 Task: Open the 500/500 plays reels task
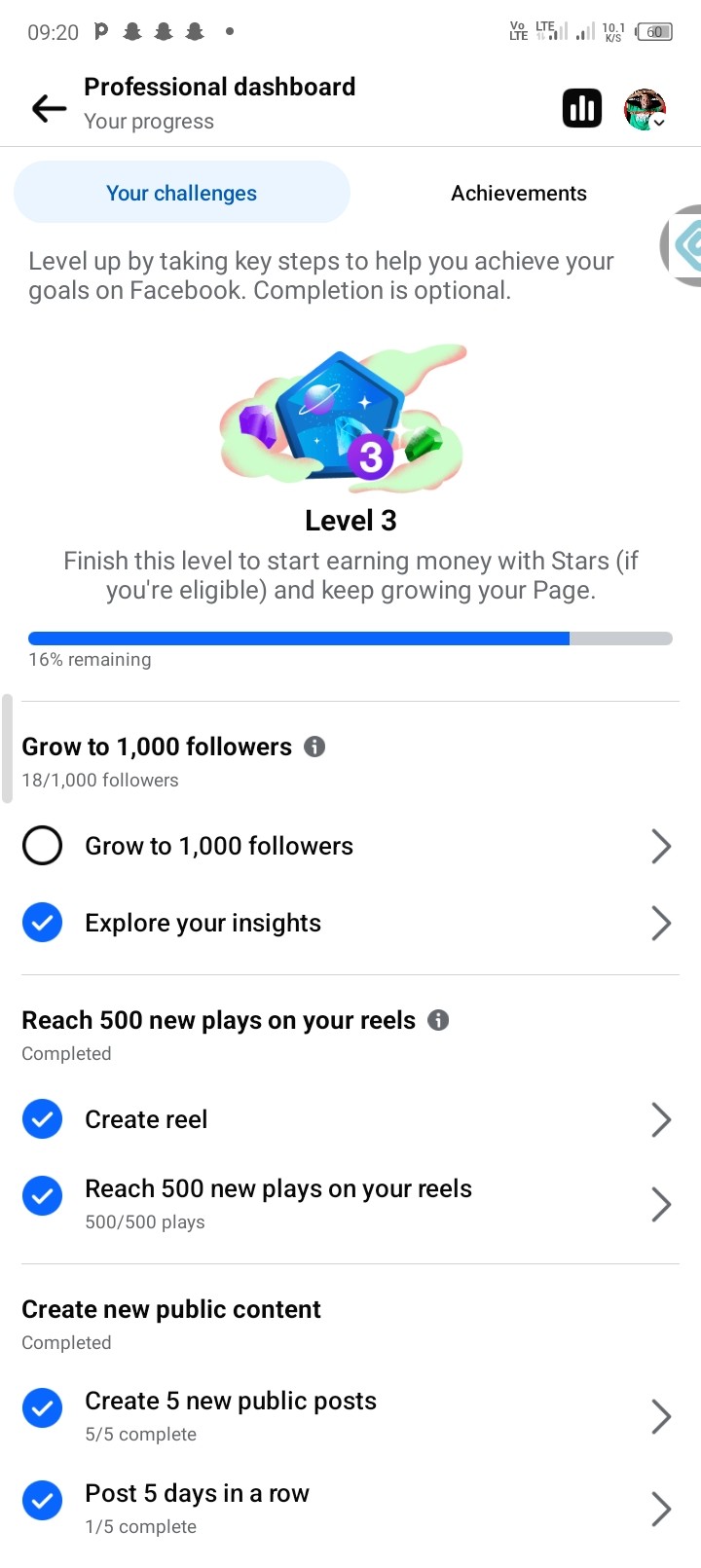point(349,1204)
